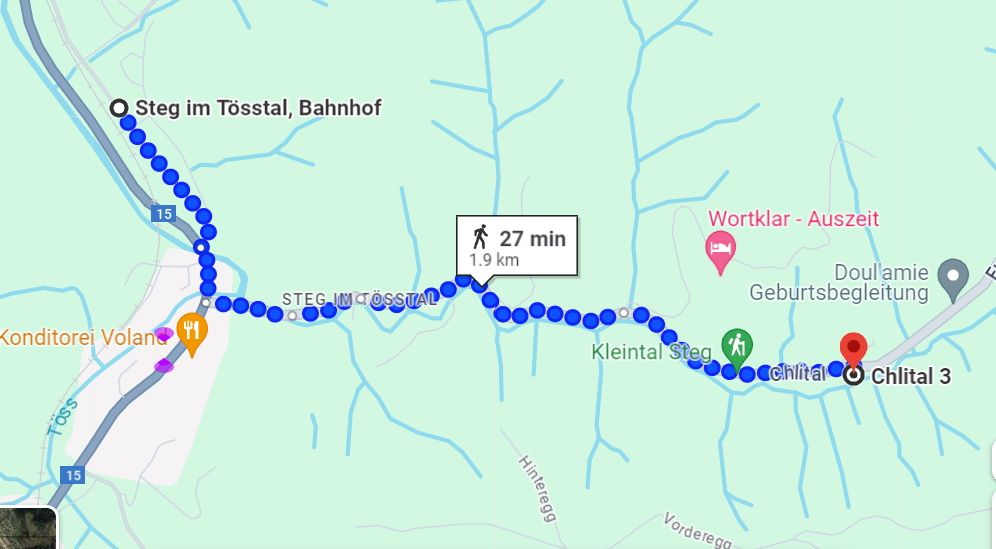996x549 pixels.
Task: Tap the 27 min walking route callout
Action: tap(517, 245)
